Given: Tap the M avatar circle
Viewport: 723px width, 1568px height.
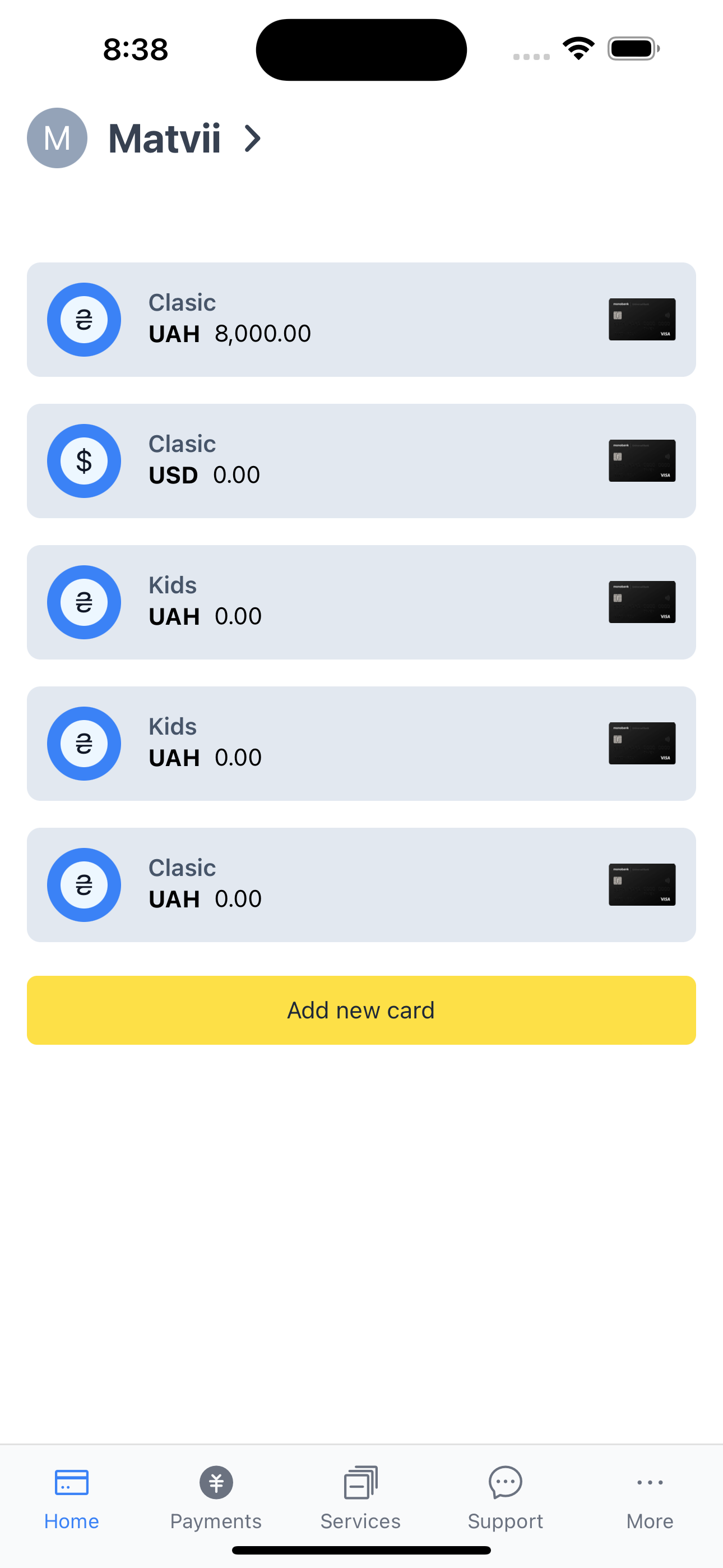Looking at the screenshot, I should [57, 138].
